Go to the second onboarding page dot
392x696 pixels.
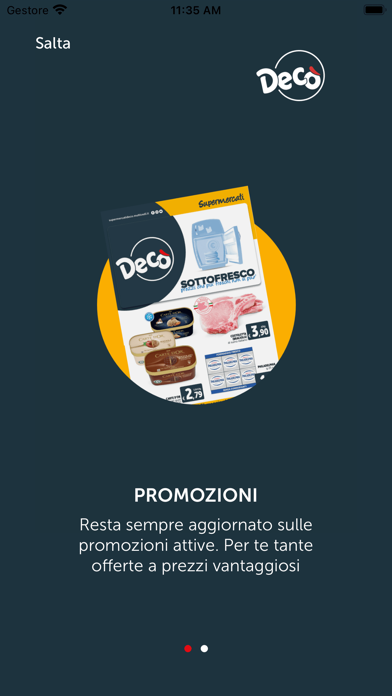click(x=204, y=649)
